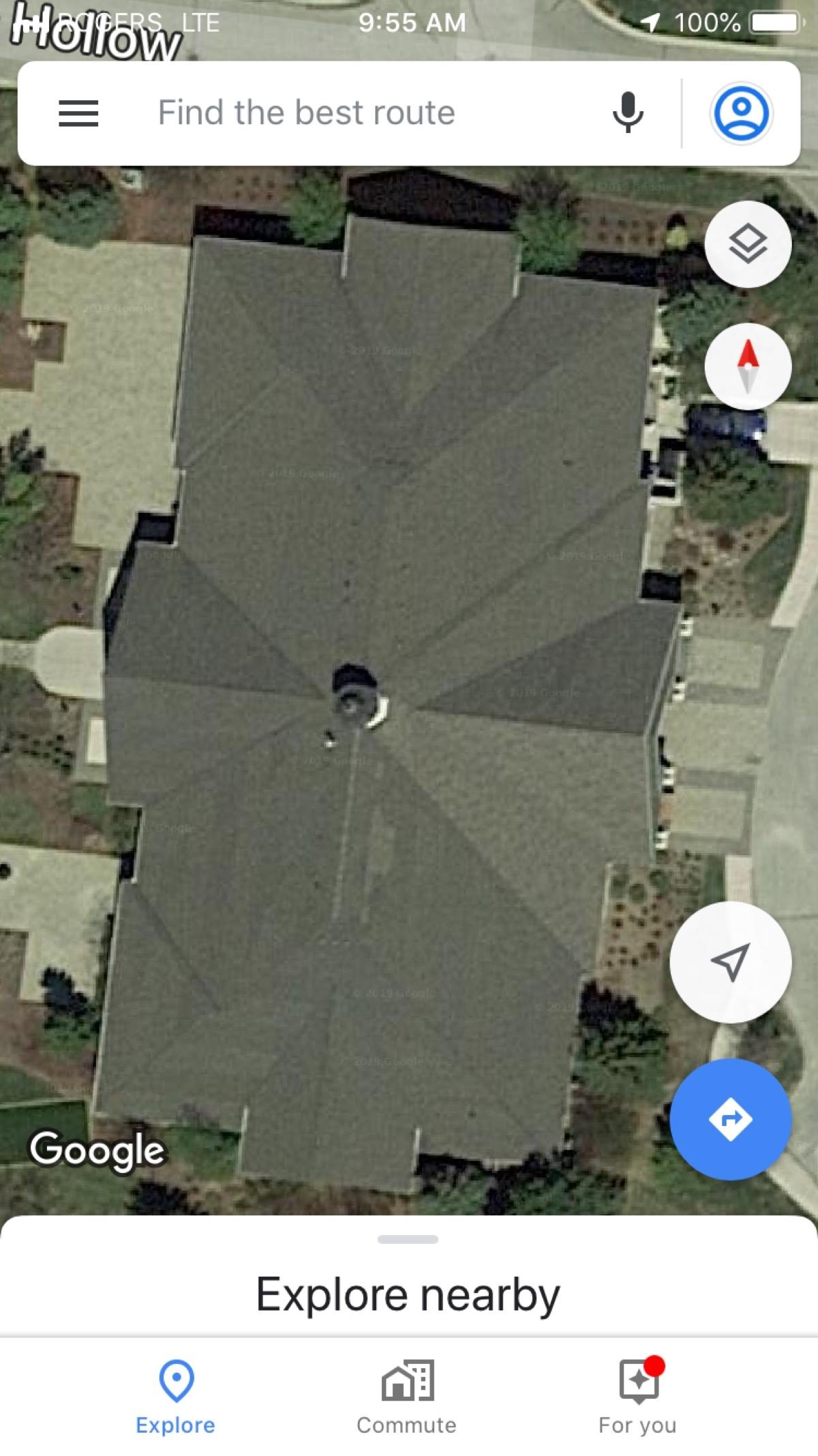
Task: Reset map orientation with the compass
Action: (x=748, y=366)
